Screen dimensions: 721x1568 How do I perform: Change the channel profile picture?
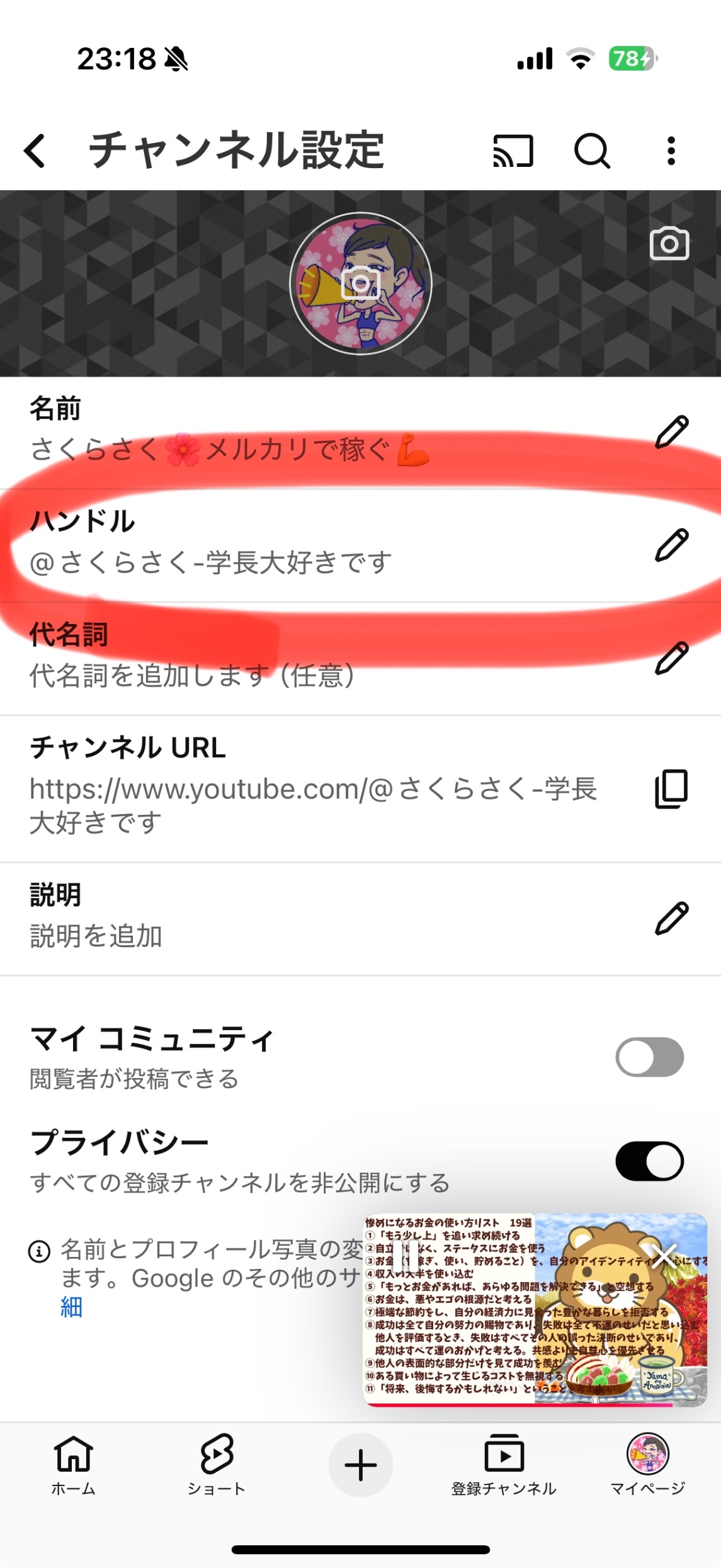click(361, 284)
